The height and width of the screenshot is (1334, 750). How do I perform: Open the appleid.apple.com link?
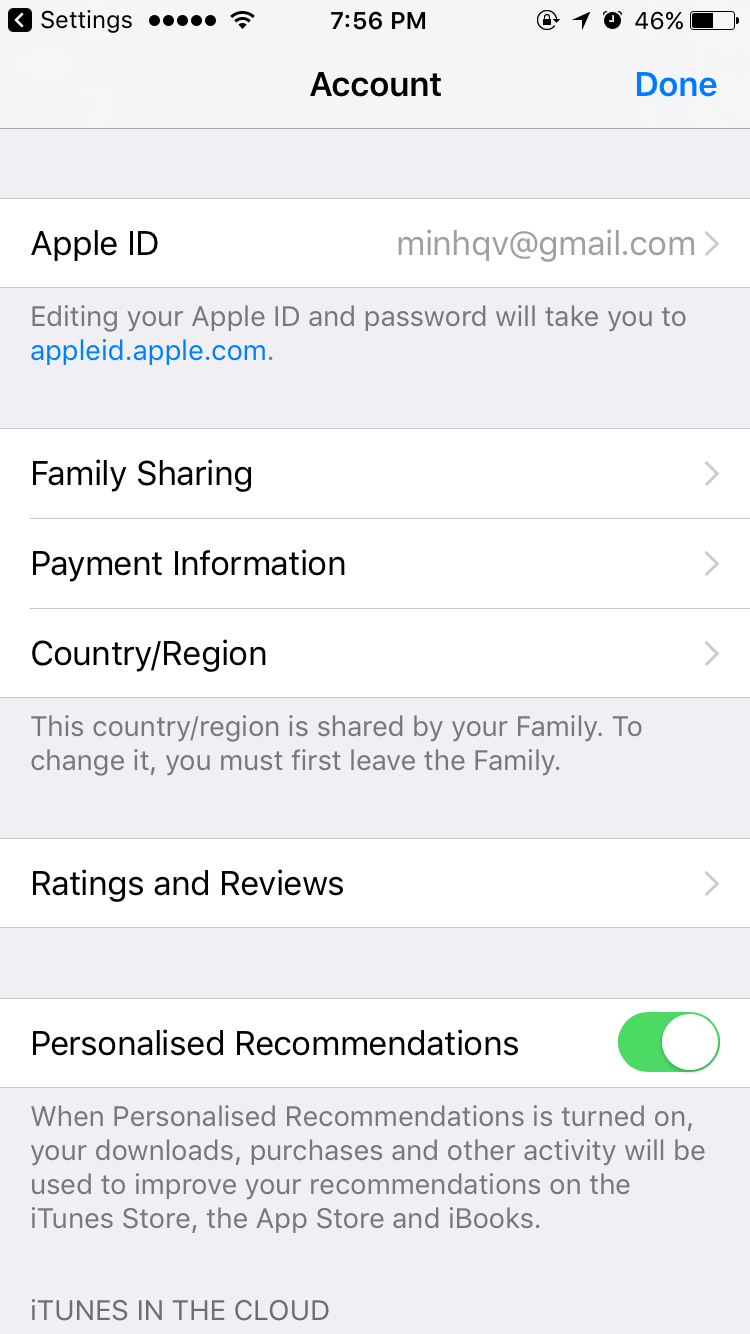tap(149, 352)
